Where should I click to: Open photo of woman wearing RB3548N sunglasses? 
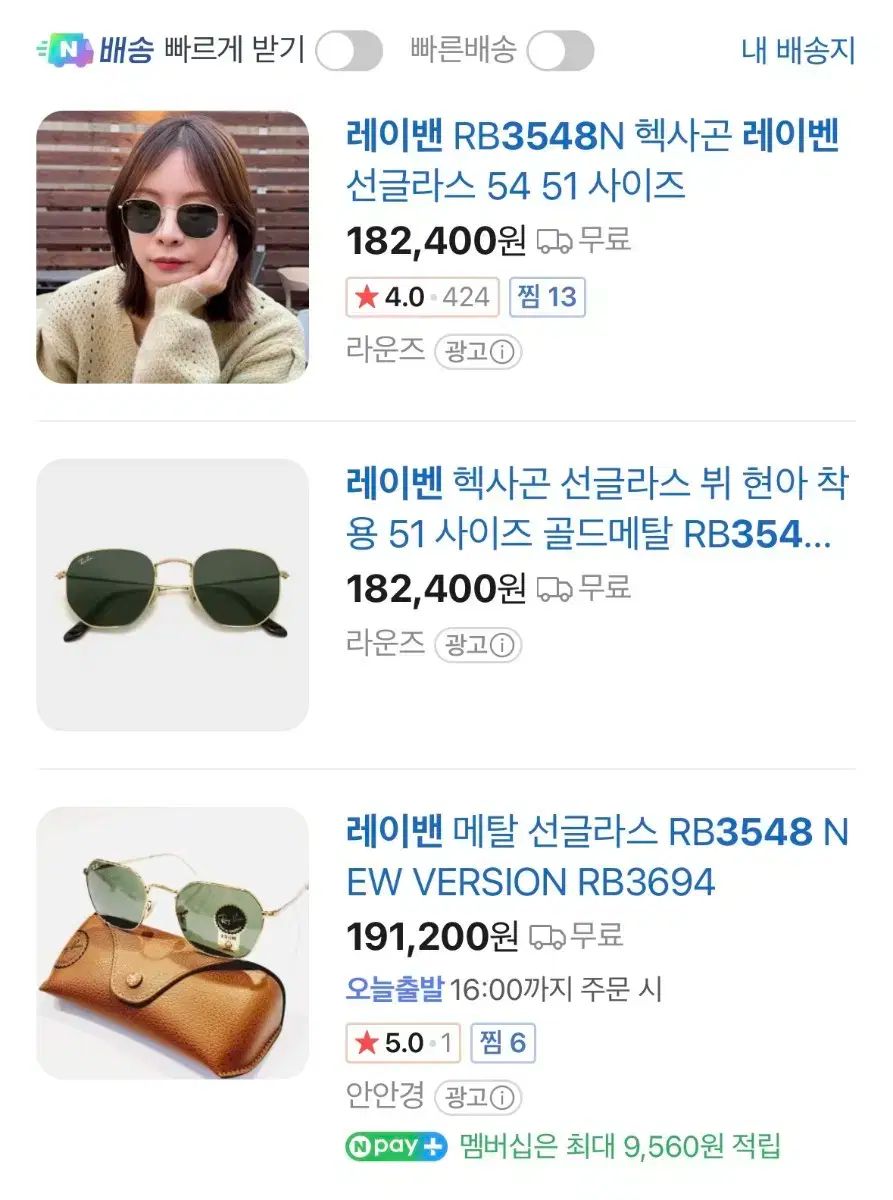pos(173,247)
